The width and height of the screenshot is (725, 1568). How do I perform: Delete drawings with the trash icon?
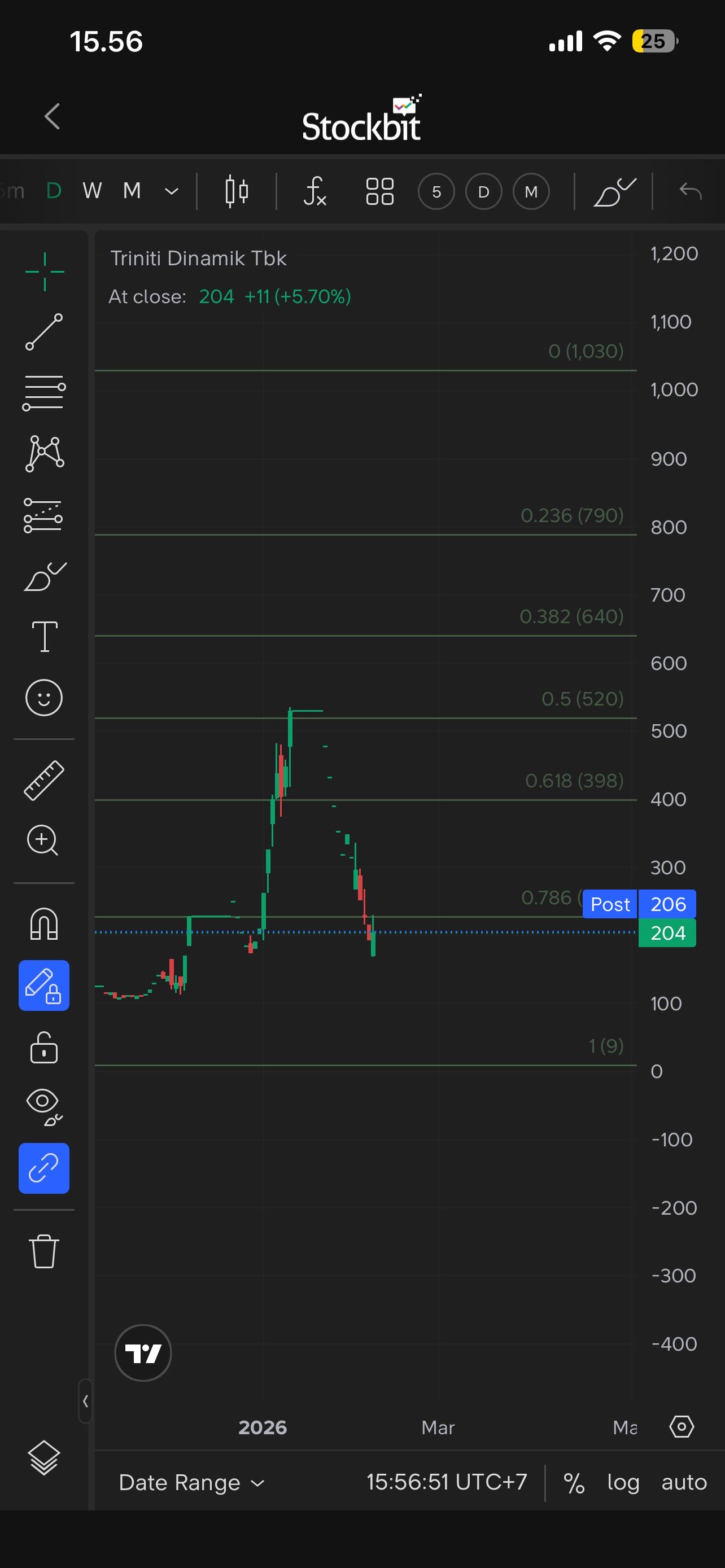pyautogui.click(x=44, y=1251)
